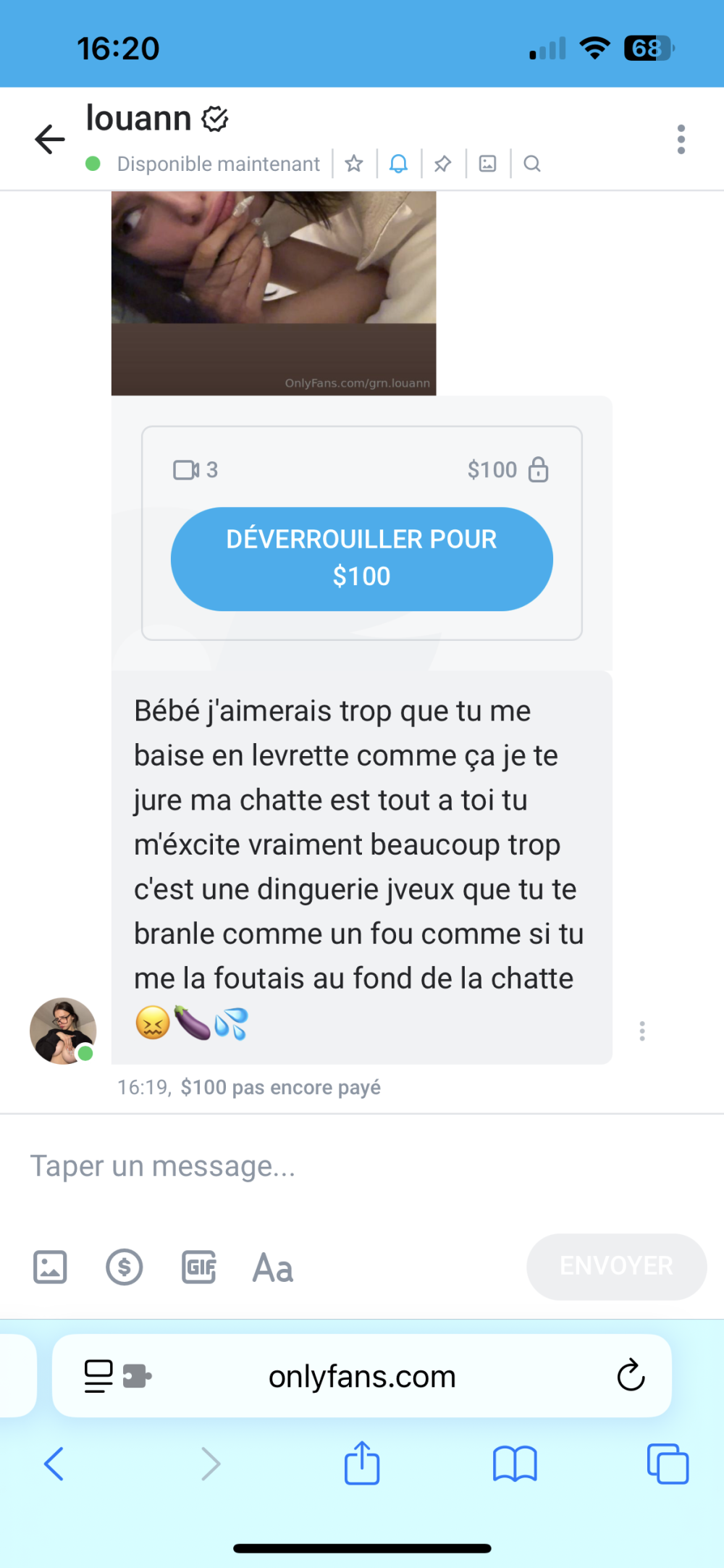Show open Safari tabs
Screen dimensions: 724x1568
668,1464
